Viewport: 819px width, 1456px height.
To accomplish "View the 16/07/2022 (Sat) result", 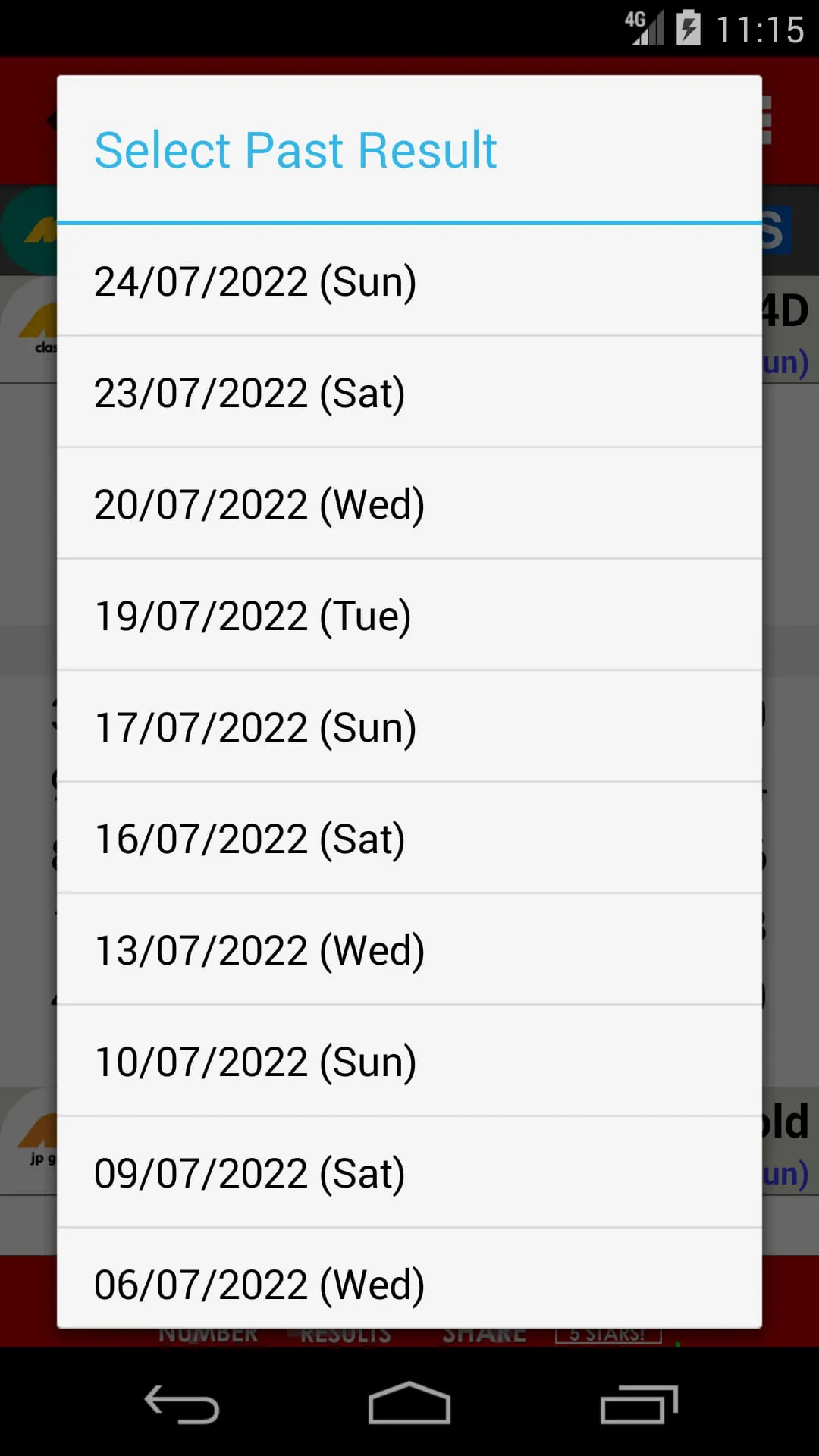I will click(409, 839).
